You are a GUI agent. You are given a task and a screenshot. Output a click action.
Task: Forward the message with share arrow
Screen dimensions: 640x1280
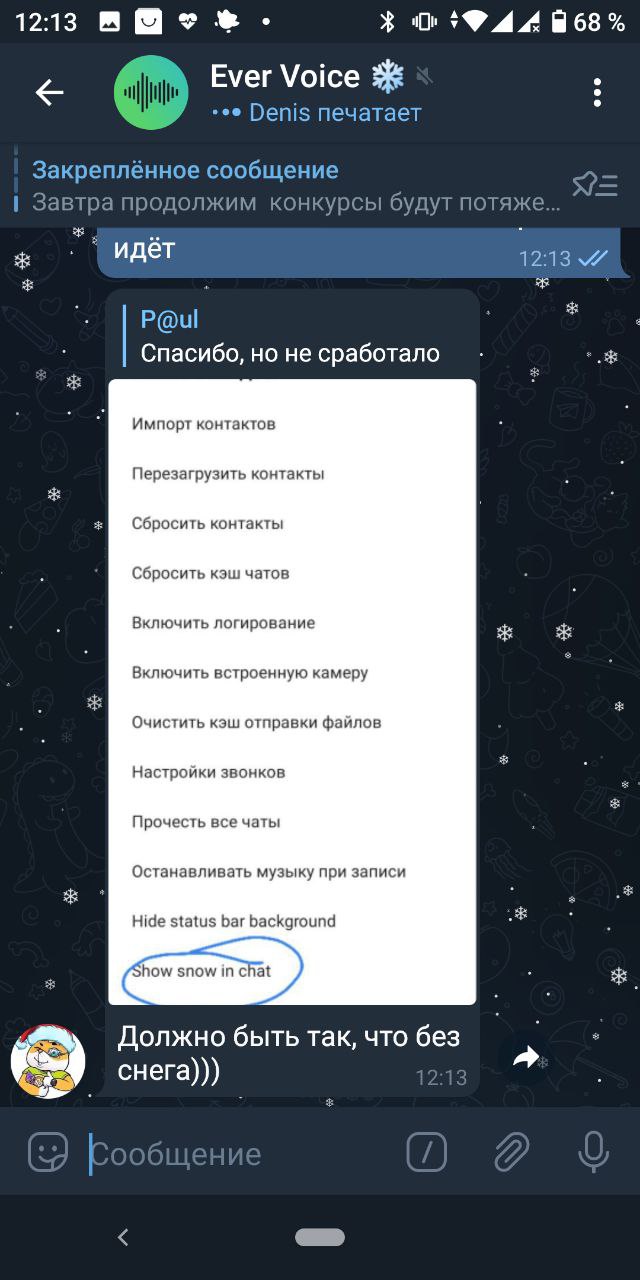(x=526, y=1058)
